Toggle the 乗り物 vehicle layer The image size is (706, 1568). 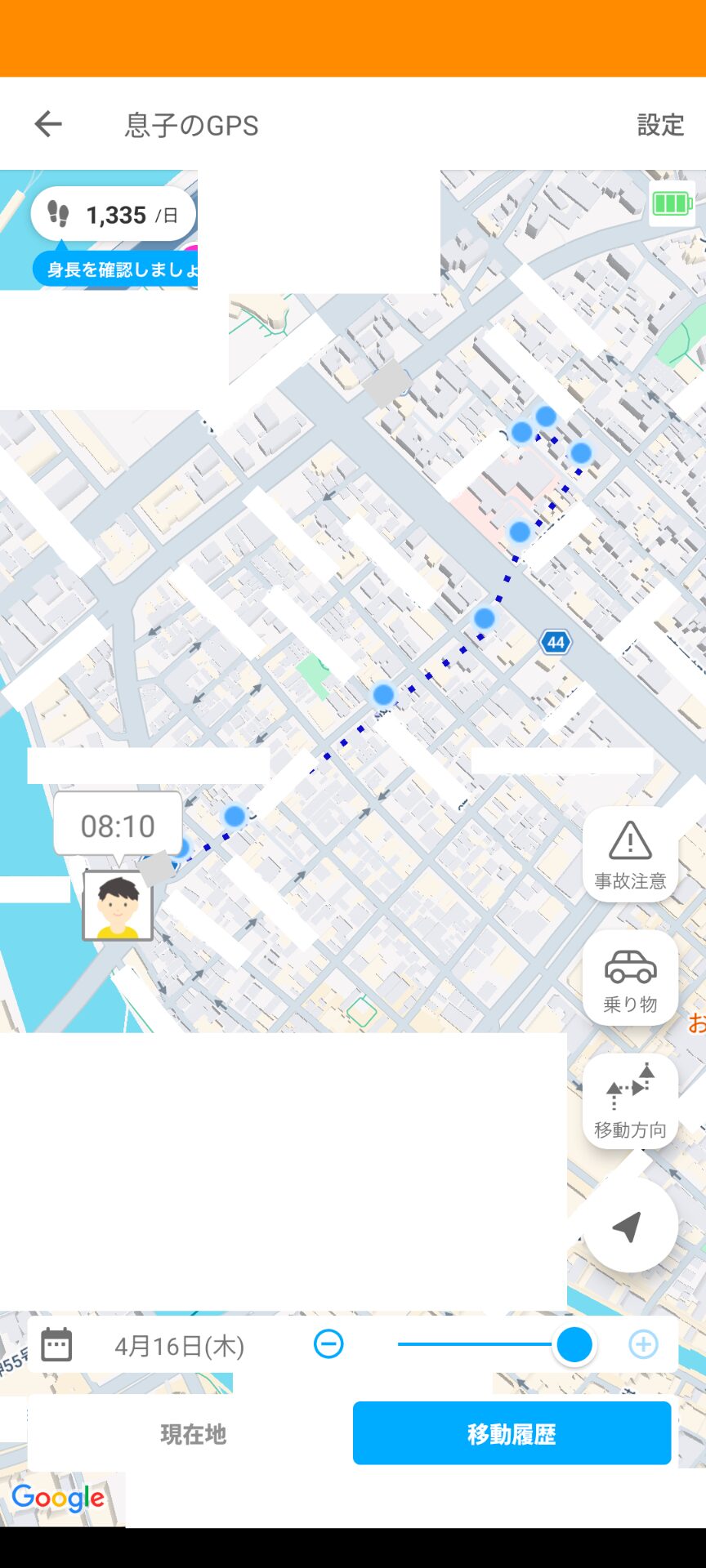coord(630,978)
